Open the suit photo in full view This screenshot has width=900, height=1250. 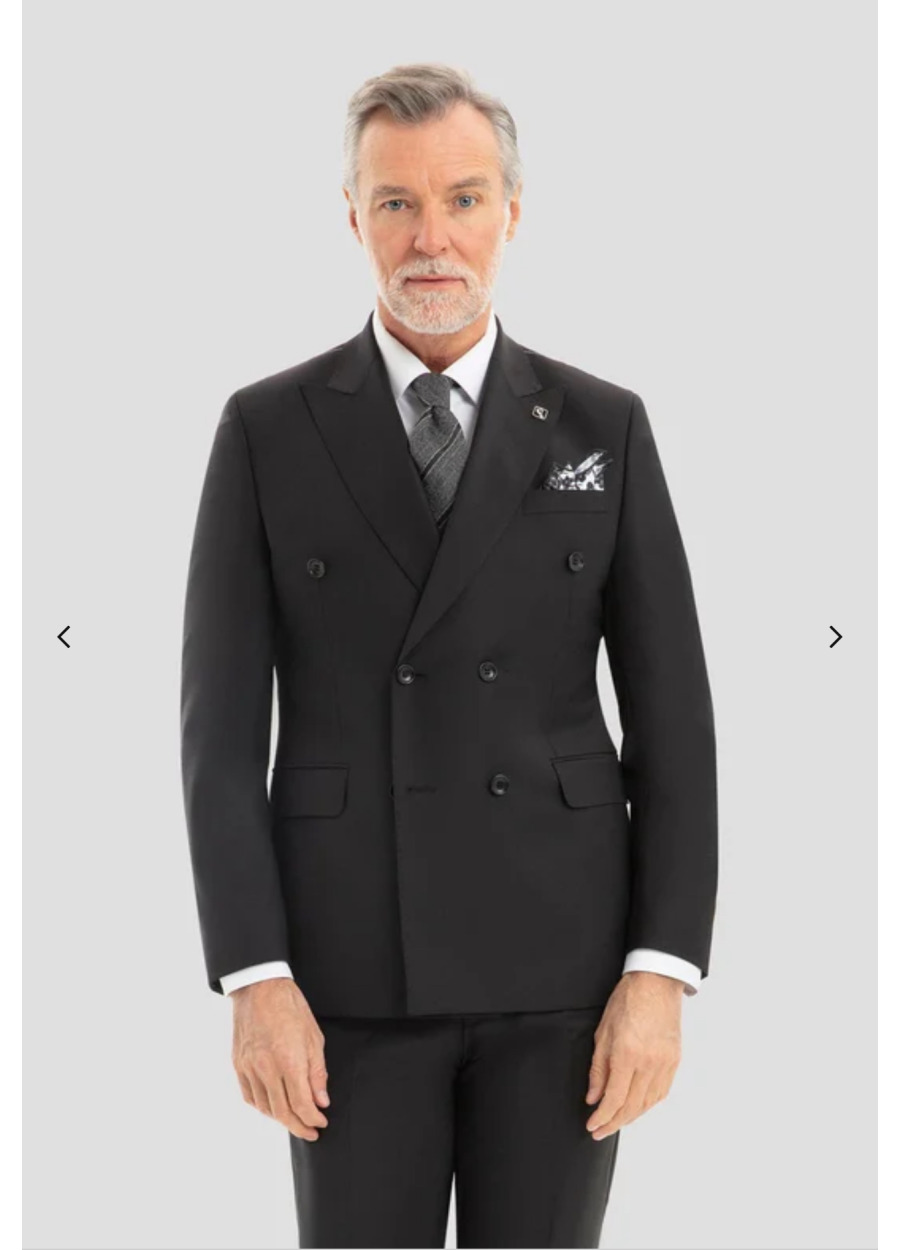point(450,700)
